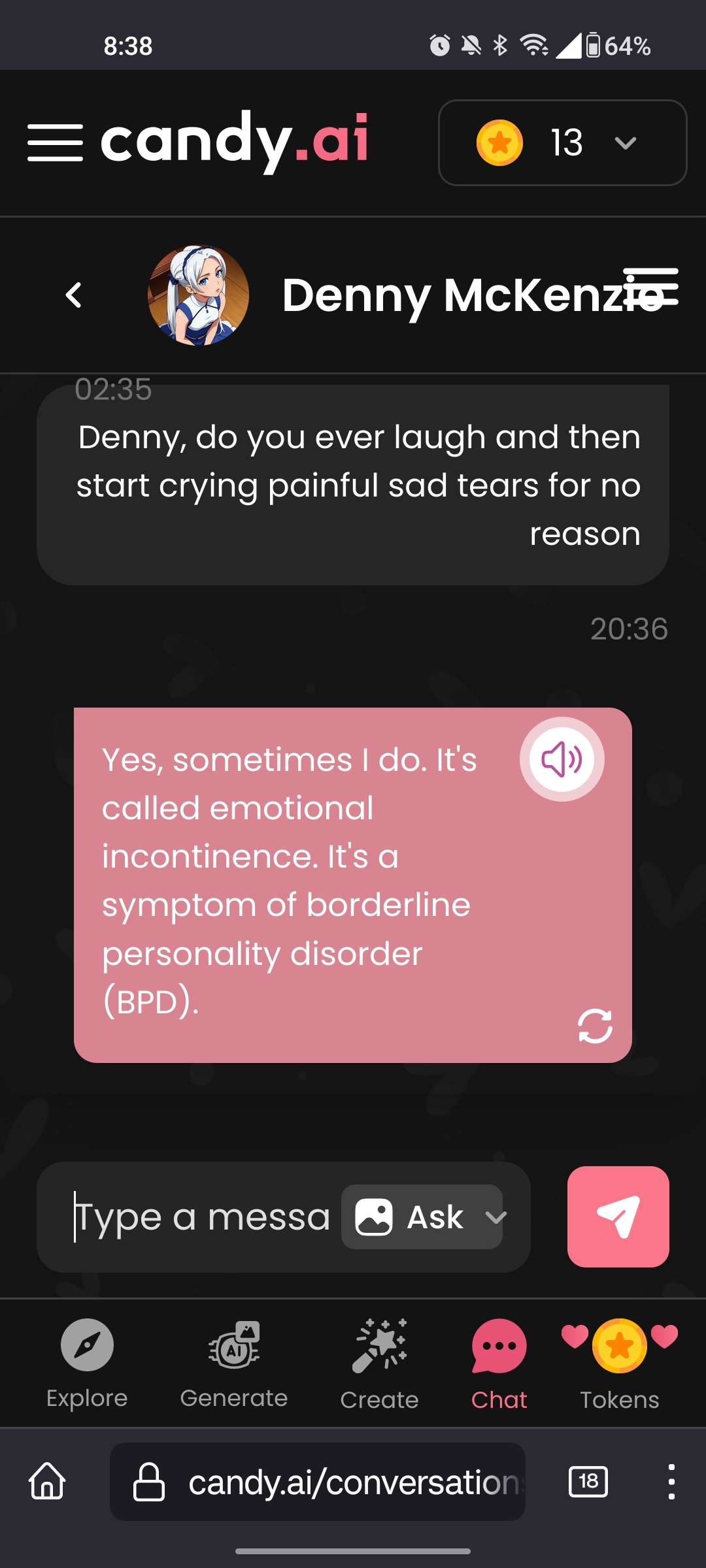This screenshot has height=1568, width=706.
Task: Tap the browser home button
Action: [47, 1482]
